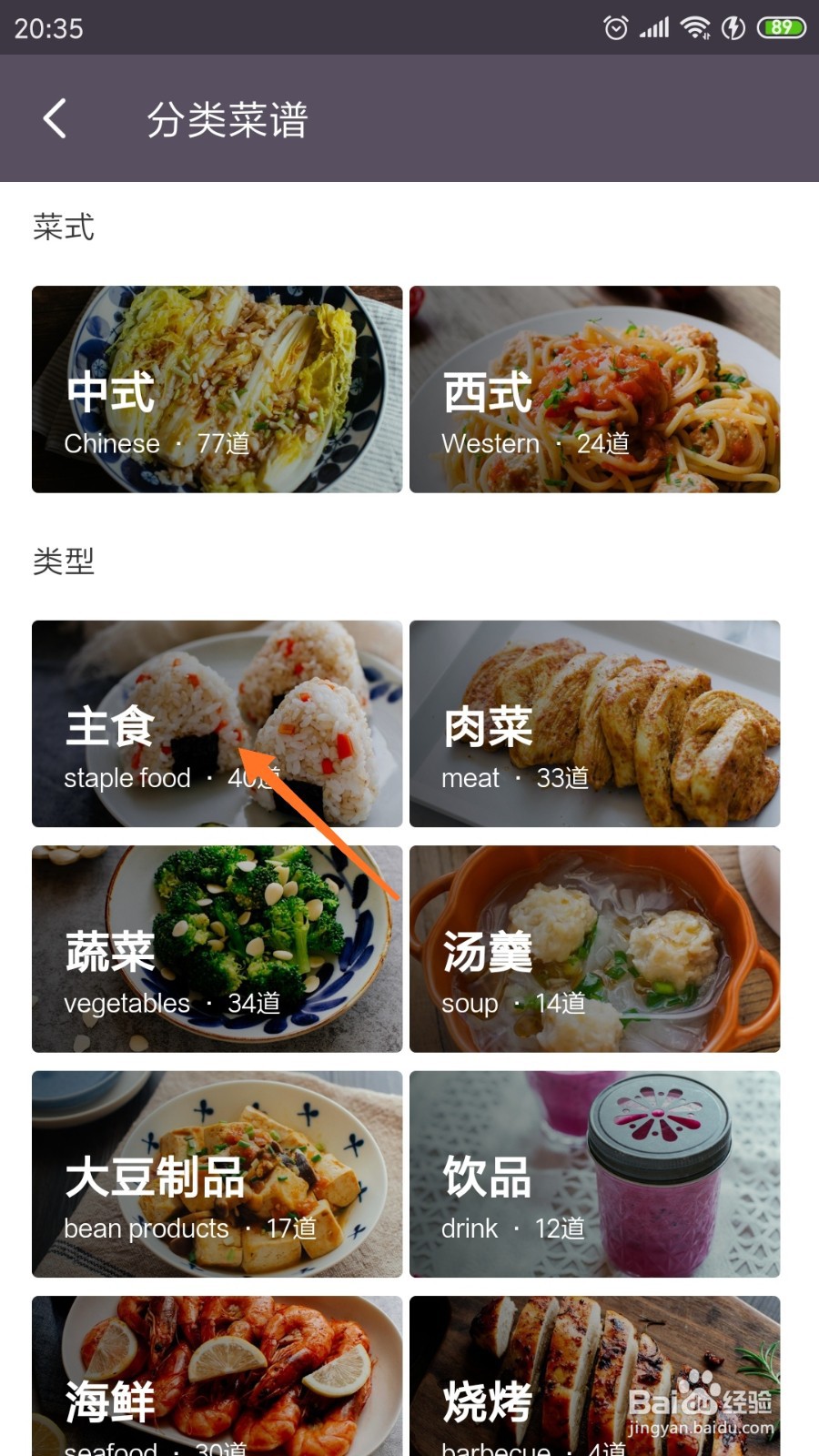This screenshot has width=819, height=1456.
Task: Tap the cellular signal strength icon
Action: click(653, 28)
